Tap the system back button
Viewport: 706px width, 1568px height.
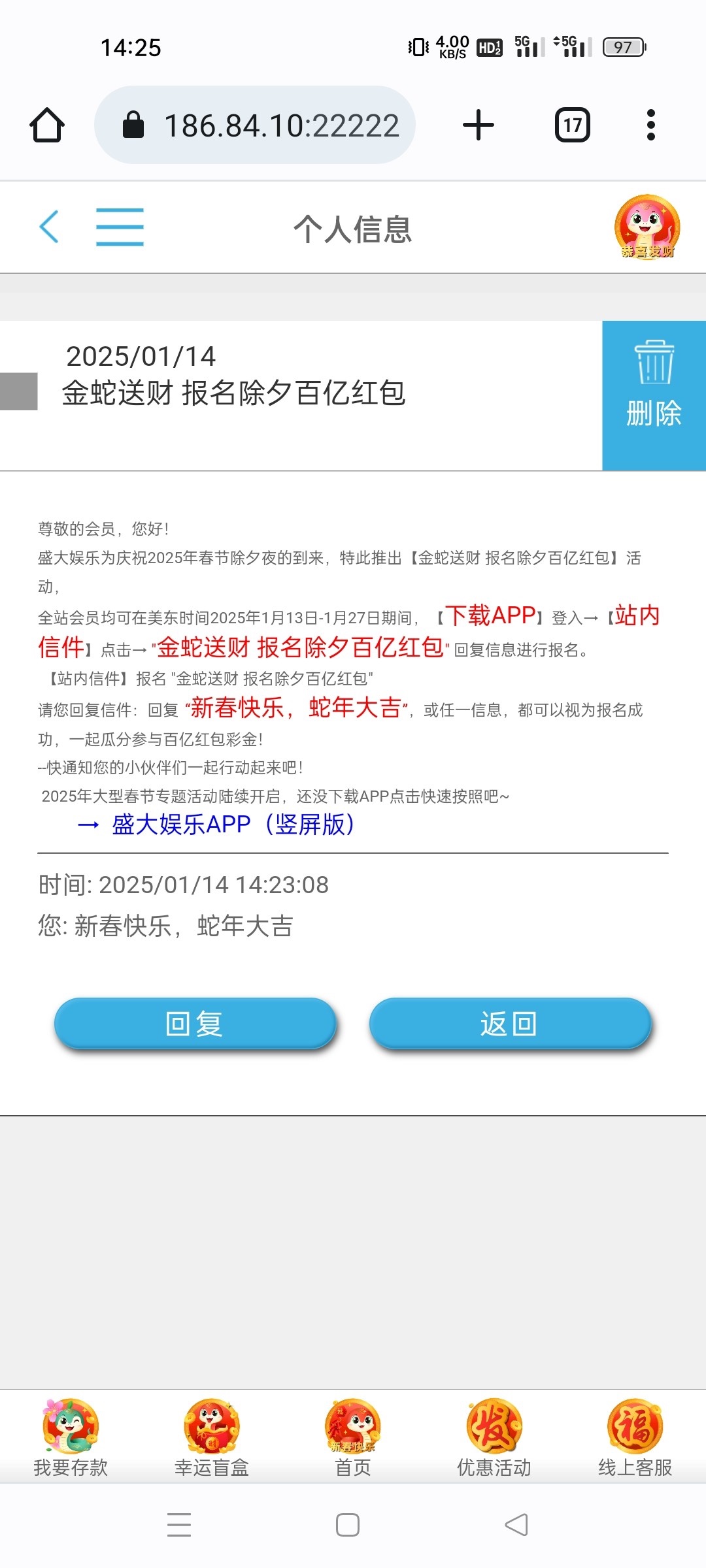click(516, 1525)
